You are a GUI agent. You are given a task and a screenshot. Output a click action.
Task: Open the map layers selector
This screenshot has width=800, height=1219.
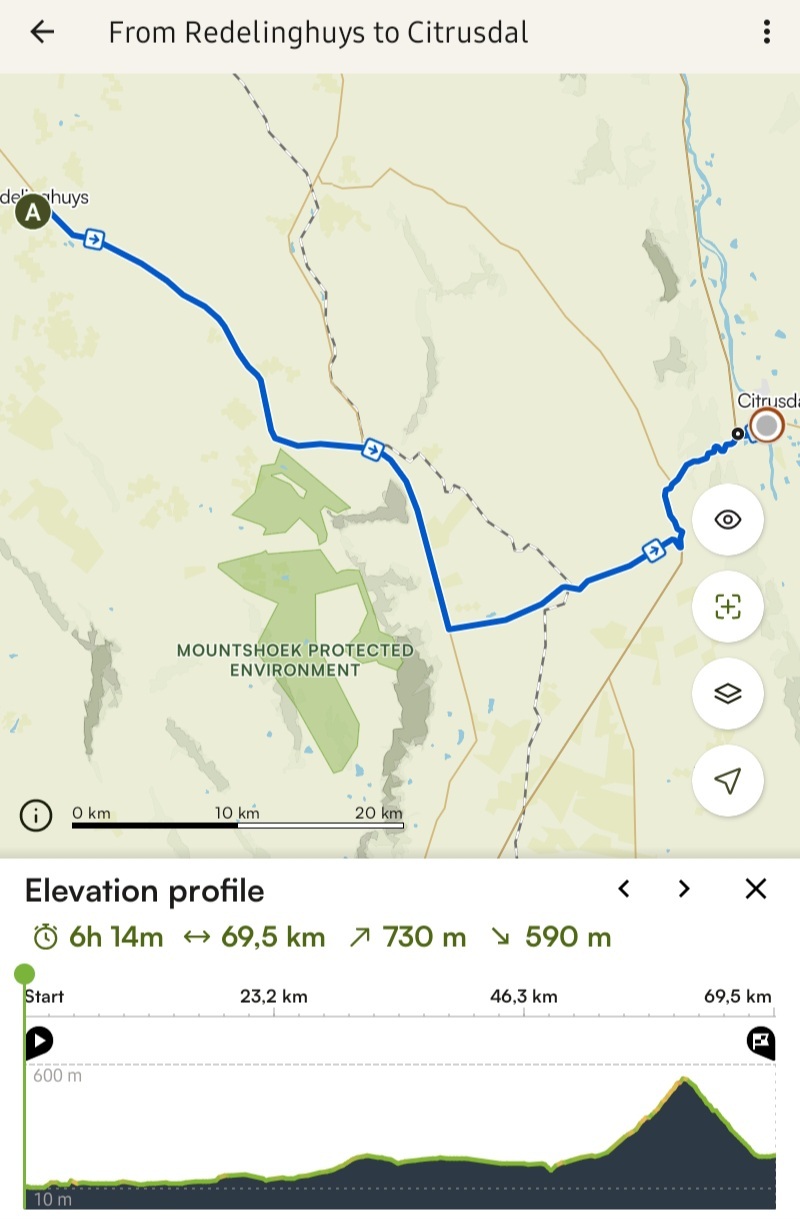[x=728, y=693]
